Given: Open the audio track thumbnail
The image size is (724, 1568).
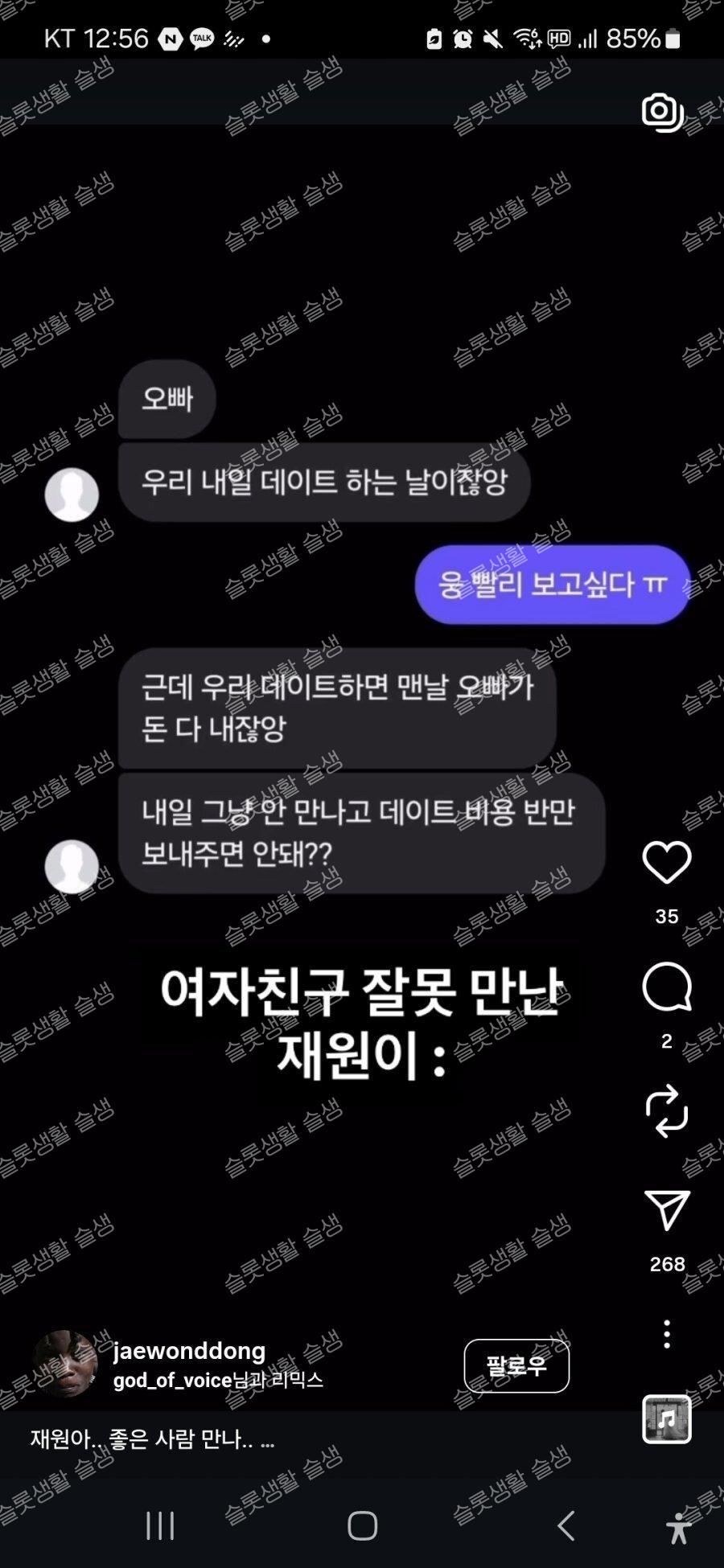Looking at the screenshot, I should [666, 1419].
